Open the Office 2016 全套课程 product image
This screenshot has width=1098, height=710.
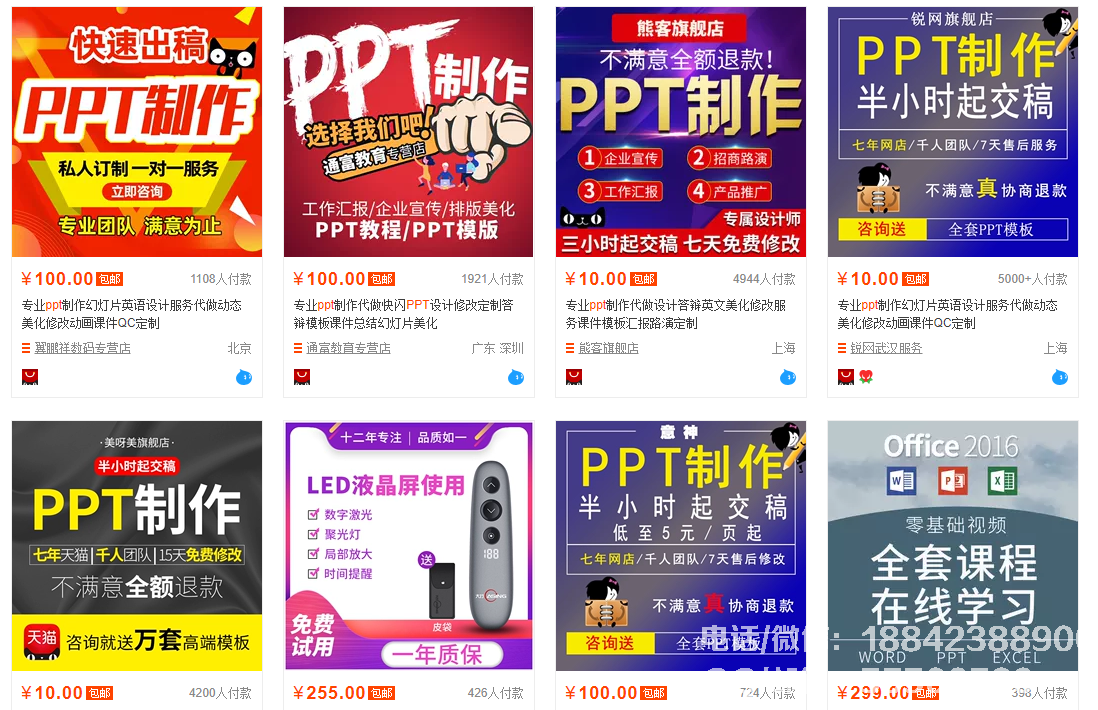tap(952, 545)
